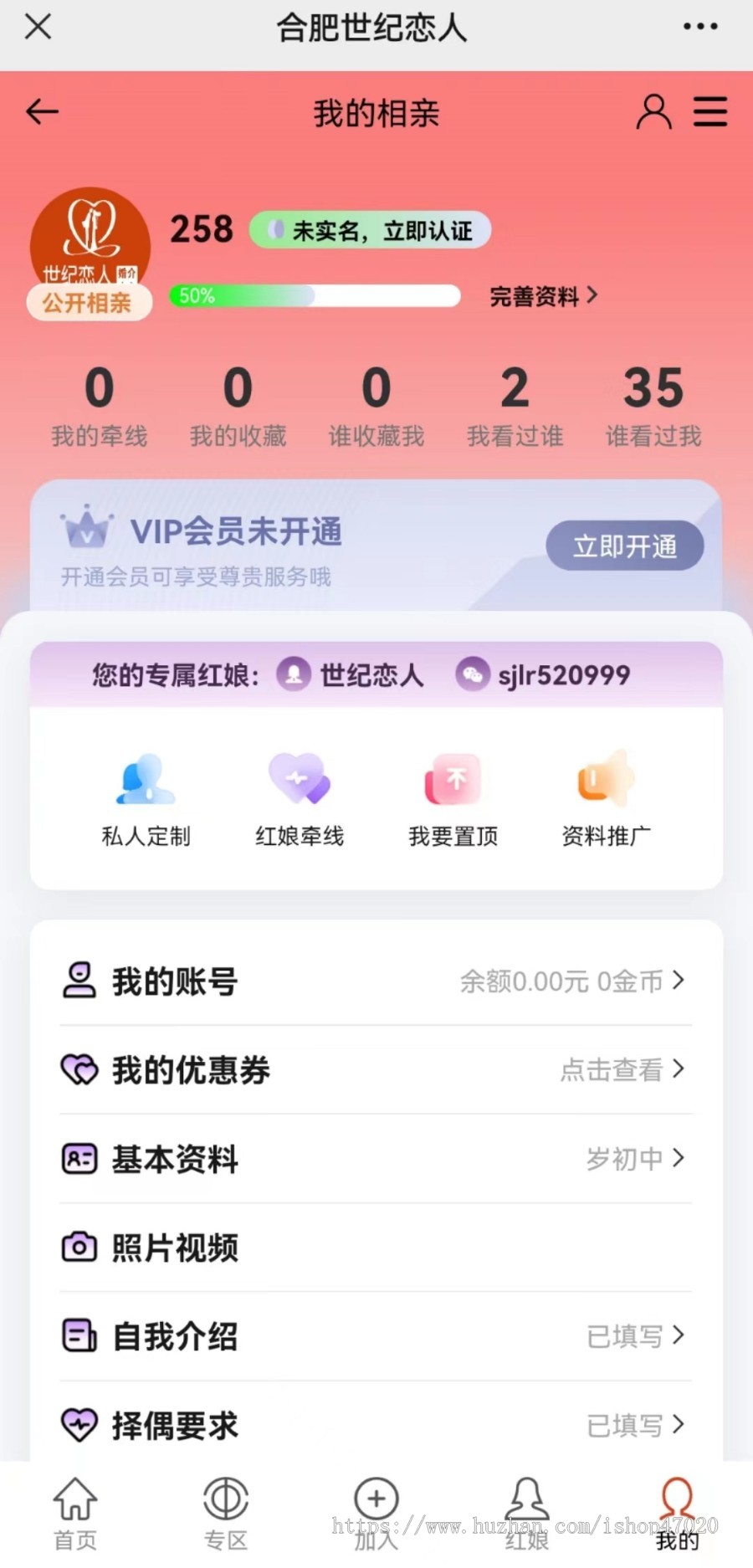Open the hamburger menu
753x1568 pixels.
(710, 111)
